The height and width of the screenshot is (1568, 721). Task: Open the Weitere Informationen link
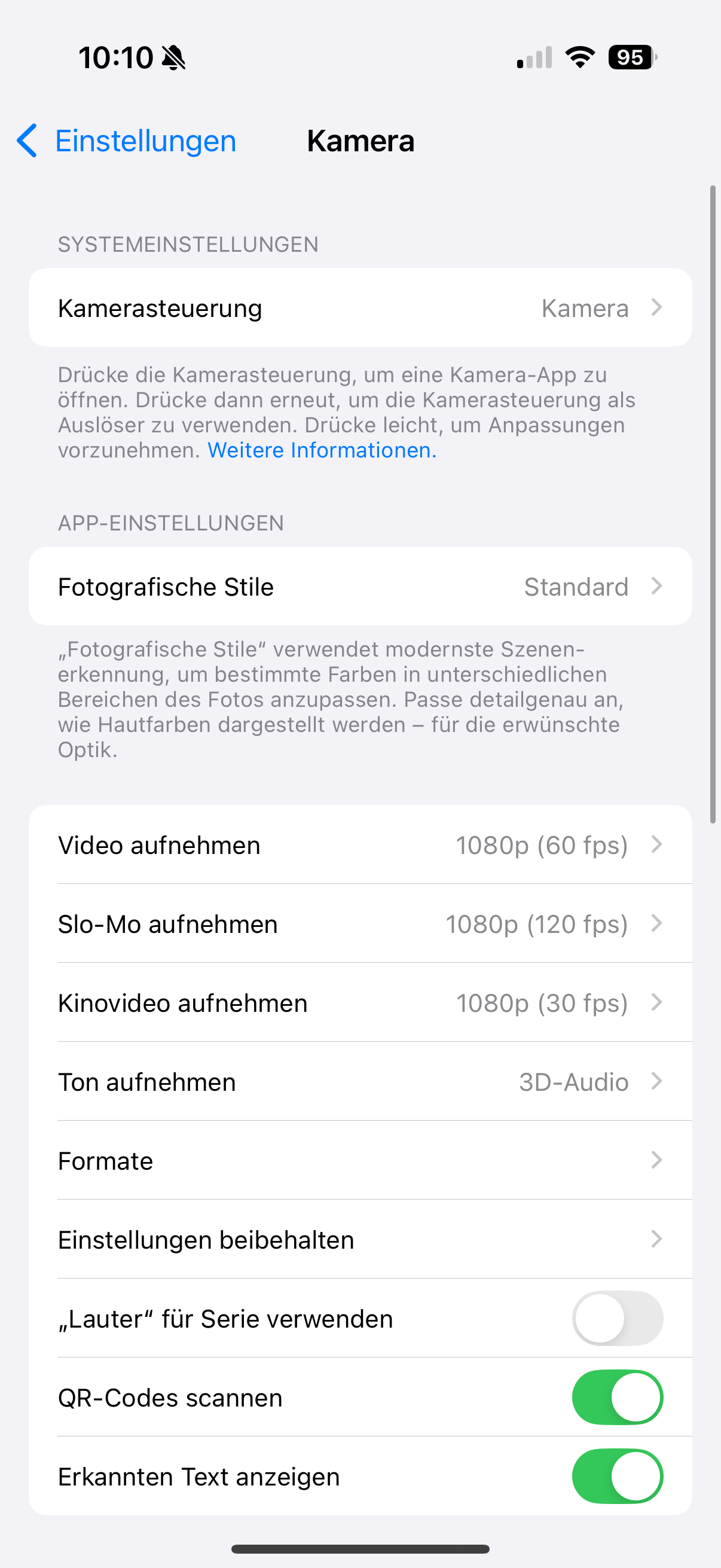[322, 450]
